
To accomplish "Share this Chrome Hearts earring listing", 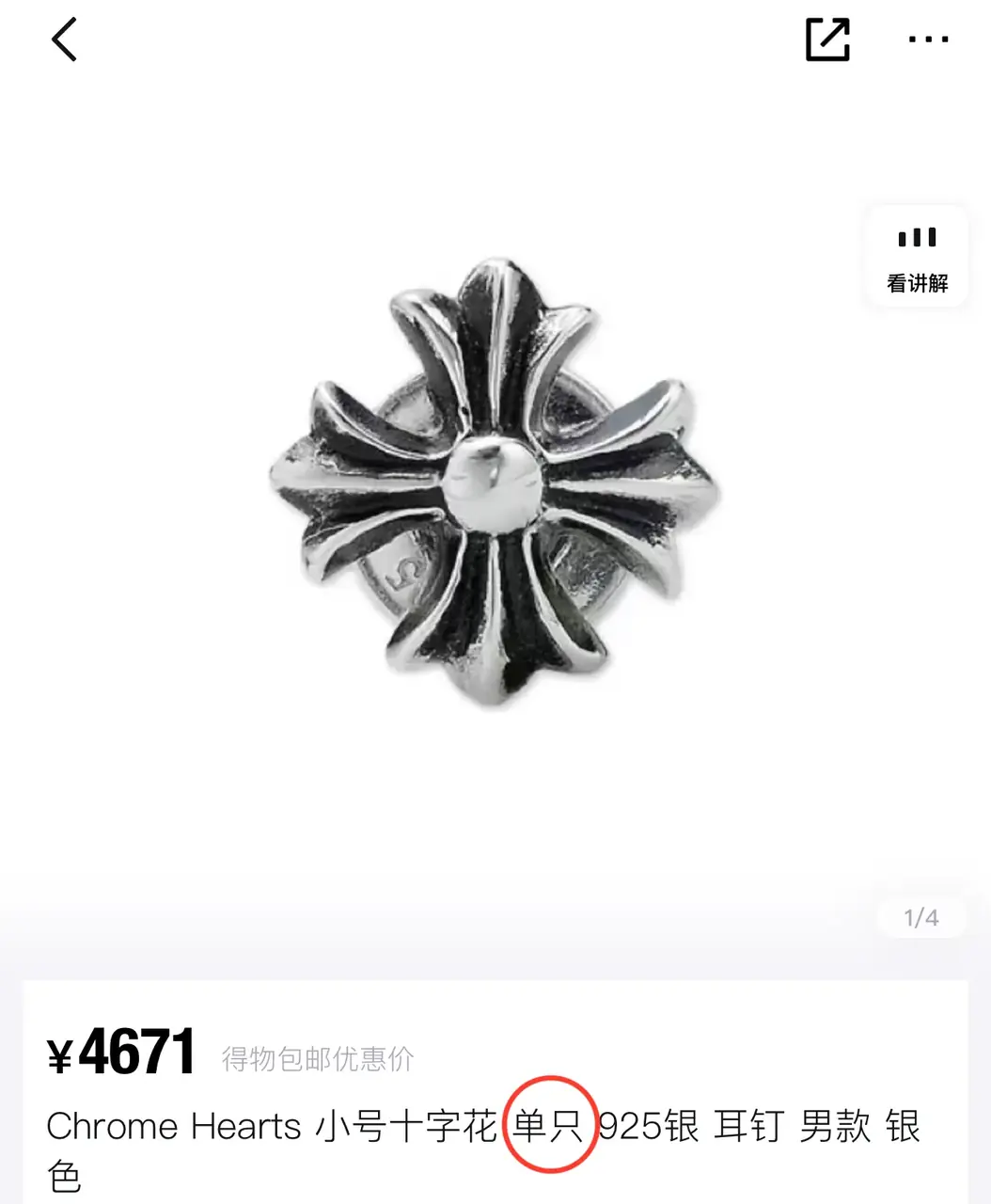I will pyautogui.click(x=827, y=40).
